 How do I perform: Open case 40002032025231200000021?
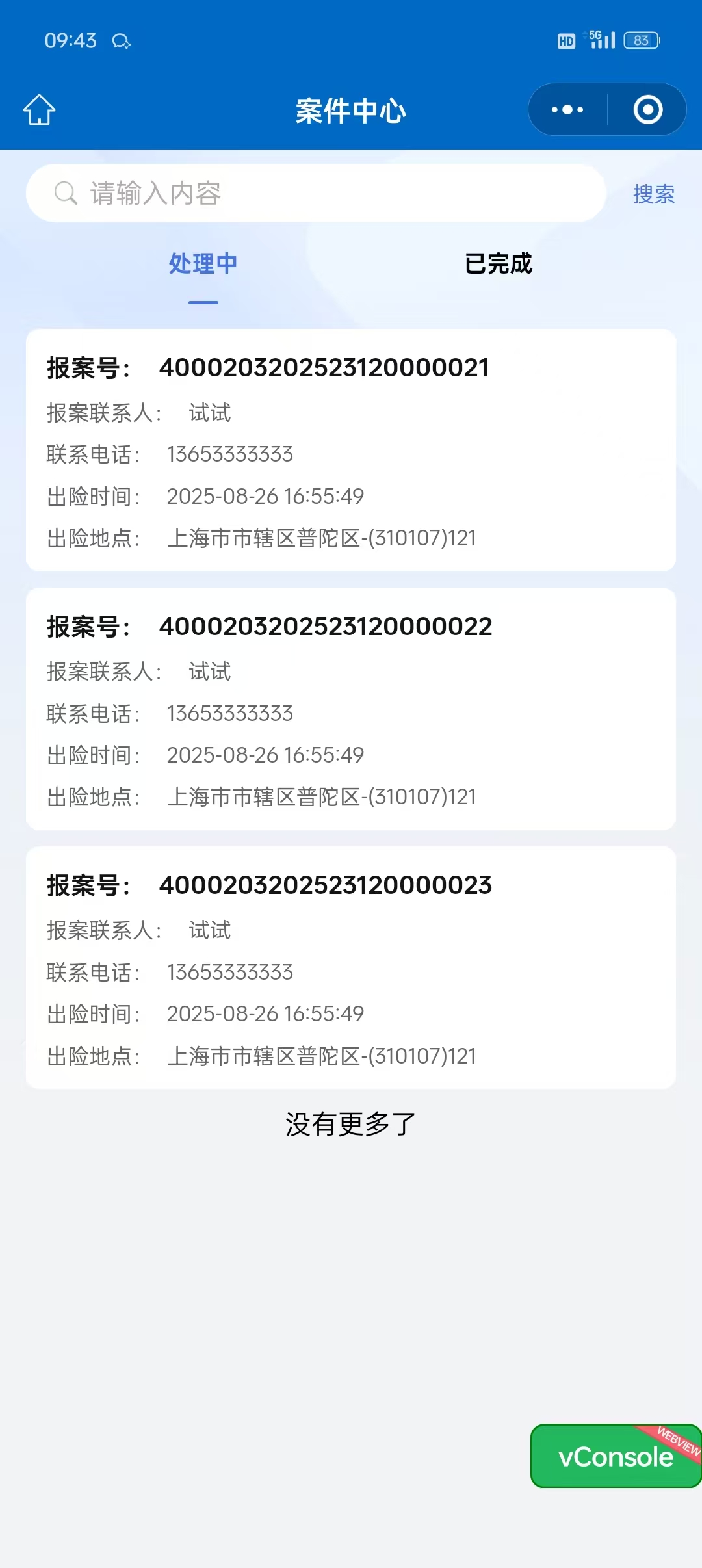(351, 450)
